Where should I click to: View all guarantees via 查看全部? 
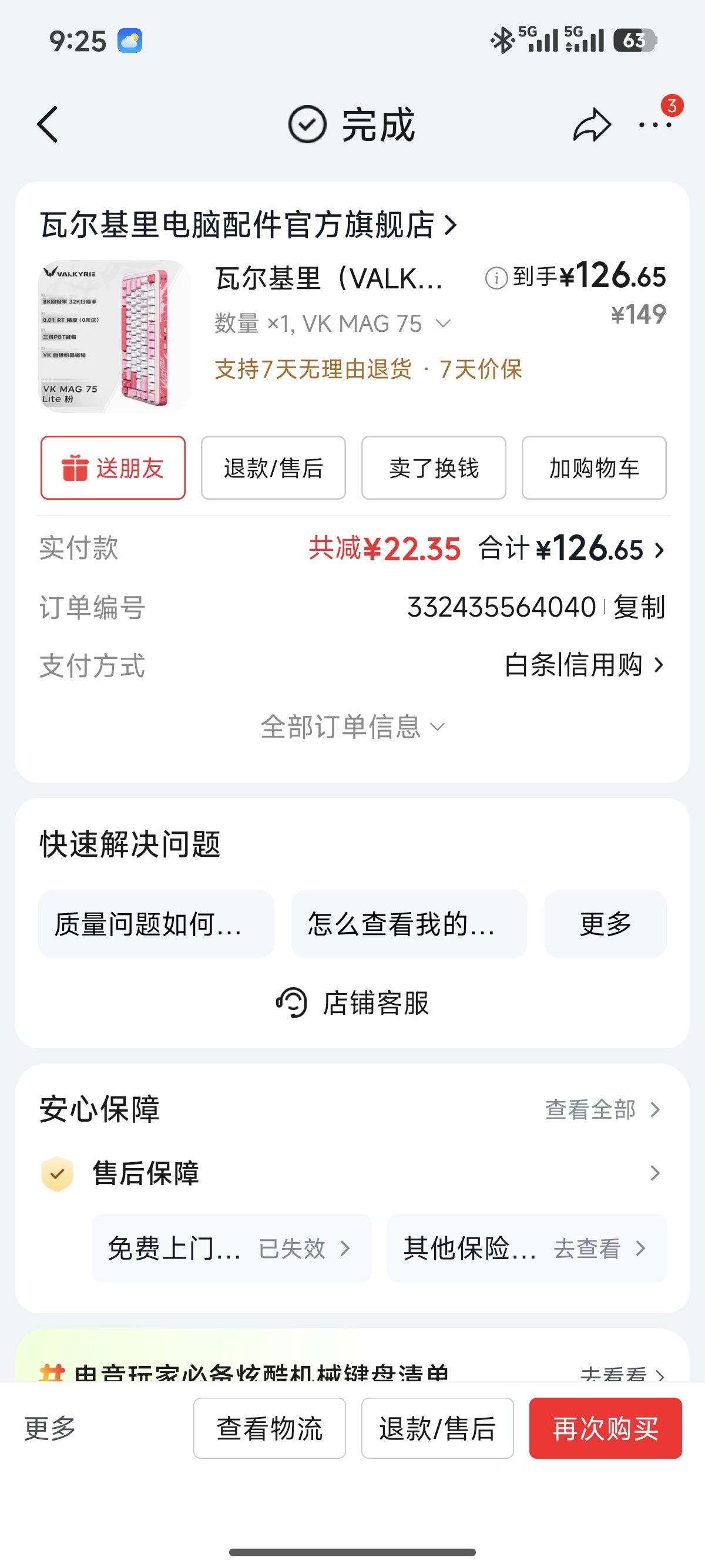[602, 1109]
